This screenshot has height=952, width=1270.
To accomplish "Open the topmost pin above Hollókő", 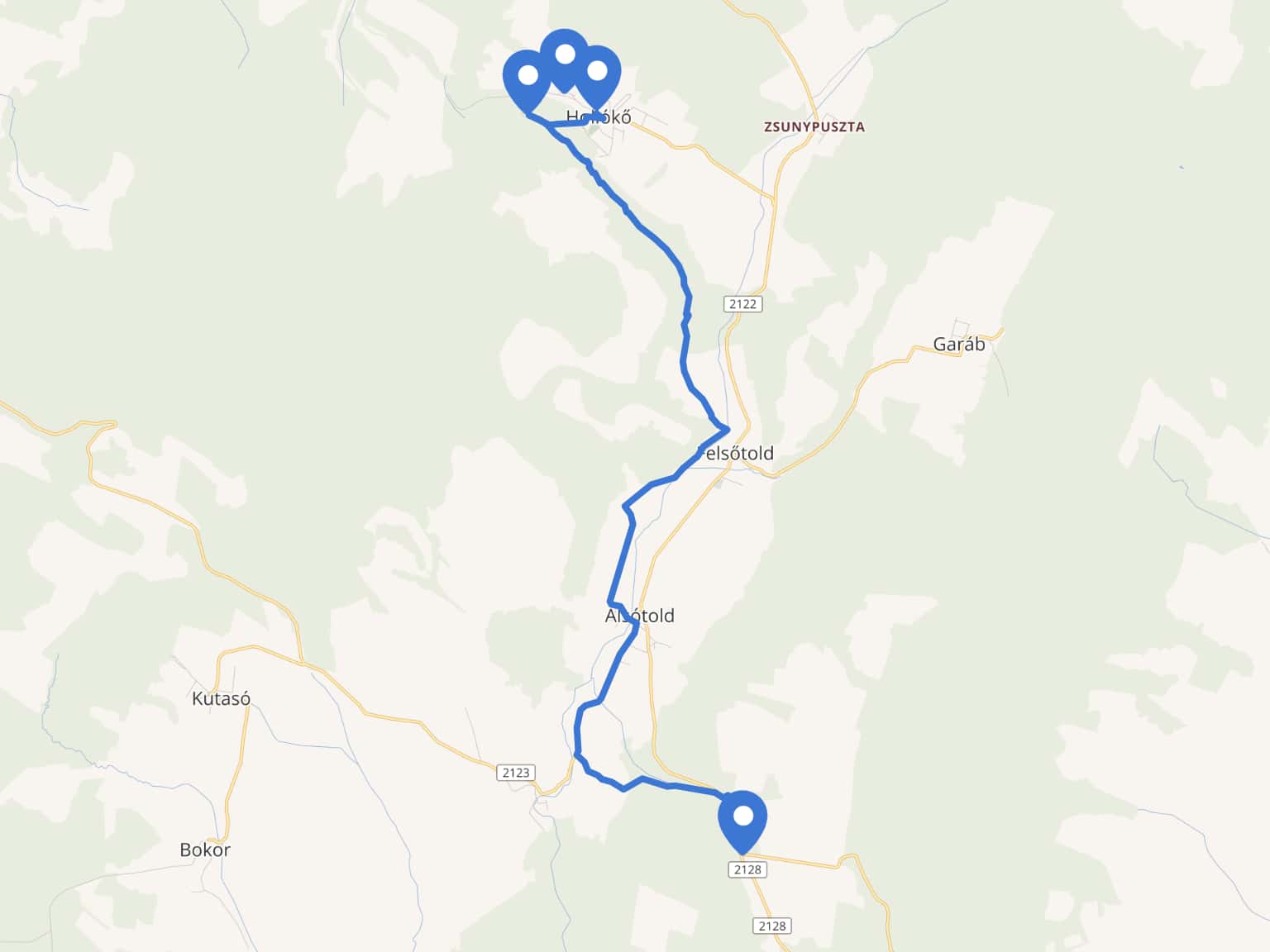I will point(565,55).
